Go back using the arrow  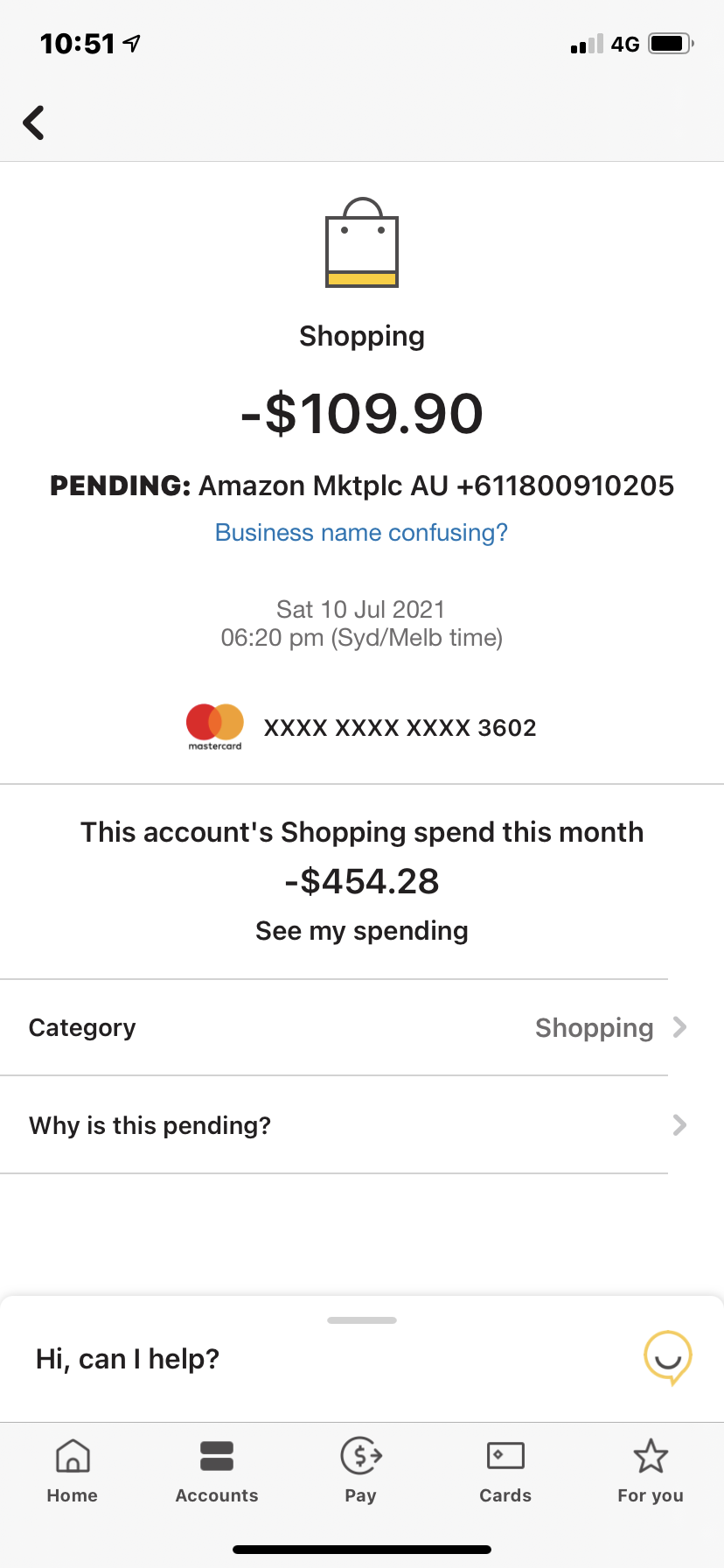[34, 122]
